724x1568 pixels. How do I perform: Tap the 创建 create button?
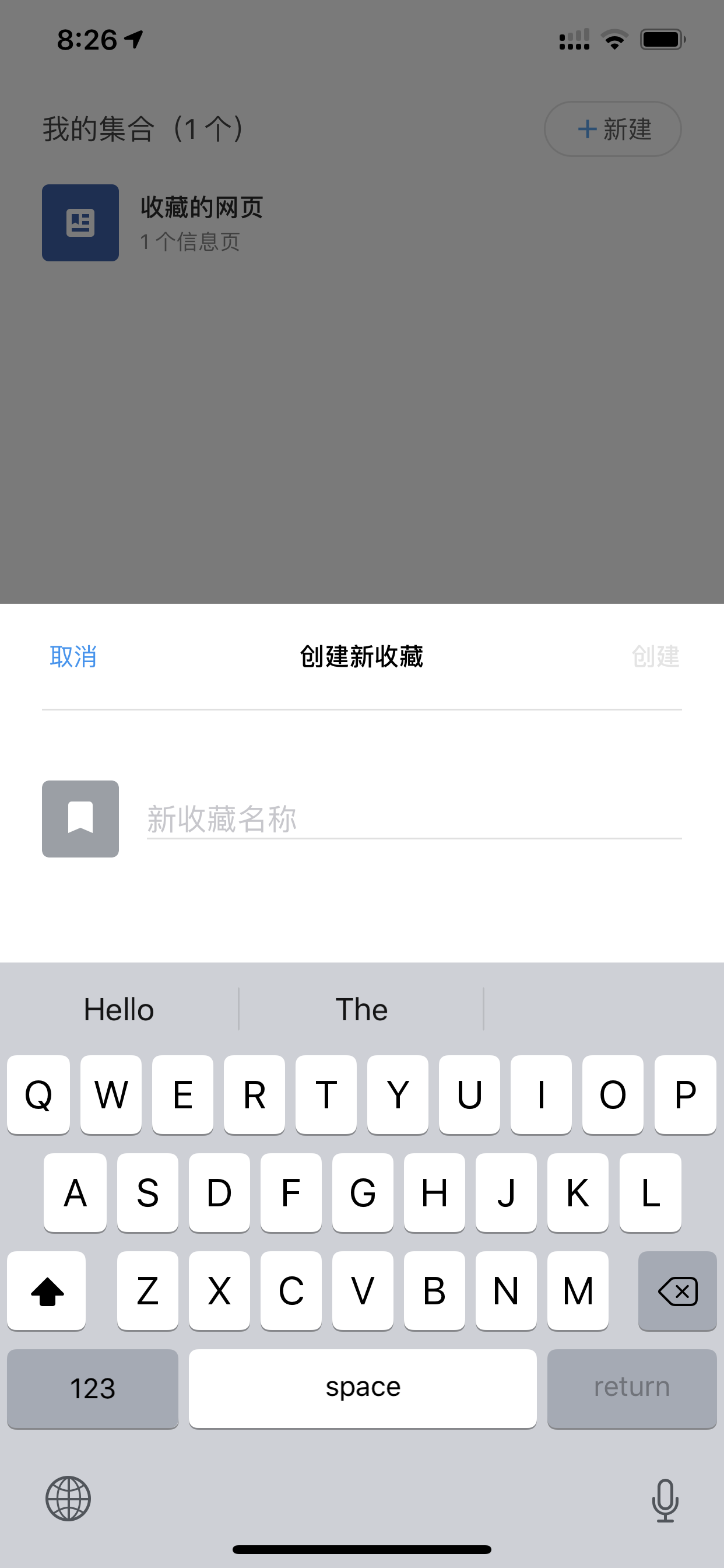(655, 656)
